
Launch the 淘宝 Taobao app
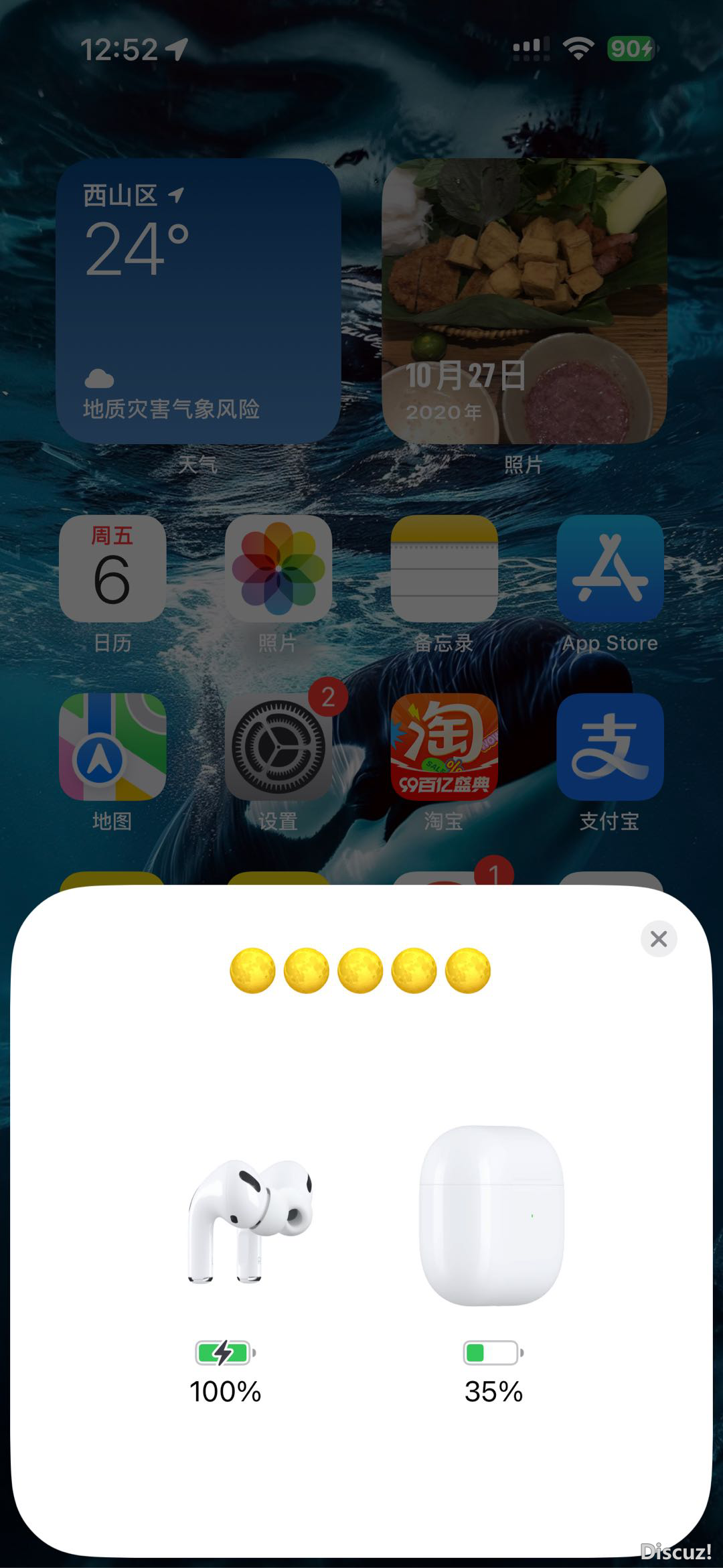coord(444,747)
